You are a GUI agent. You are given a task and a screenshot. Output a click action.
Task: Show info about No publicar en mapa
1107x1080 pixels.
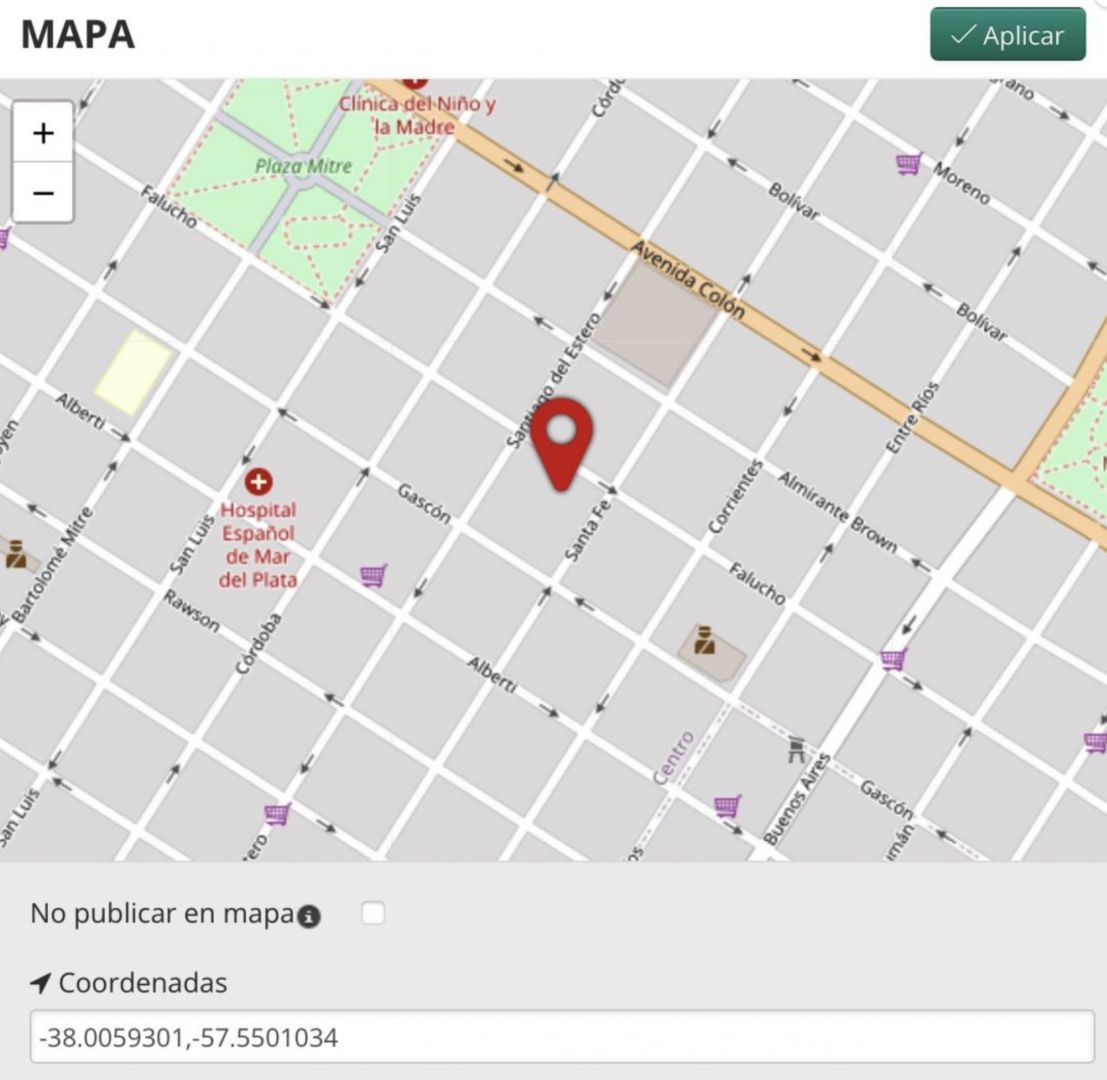[310, 916]
